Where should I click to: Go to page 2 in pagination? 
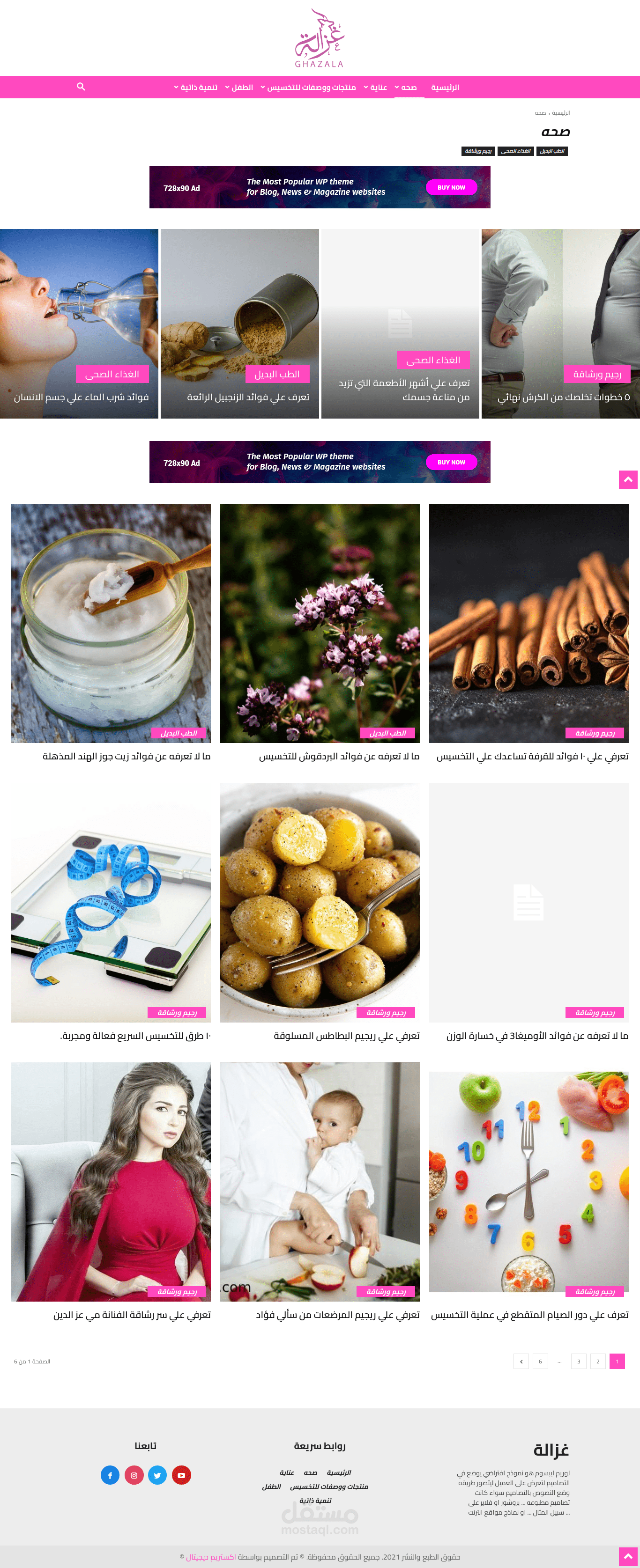pos(598,1361)
